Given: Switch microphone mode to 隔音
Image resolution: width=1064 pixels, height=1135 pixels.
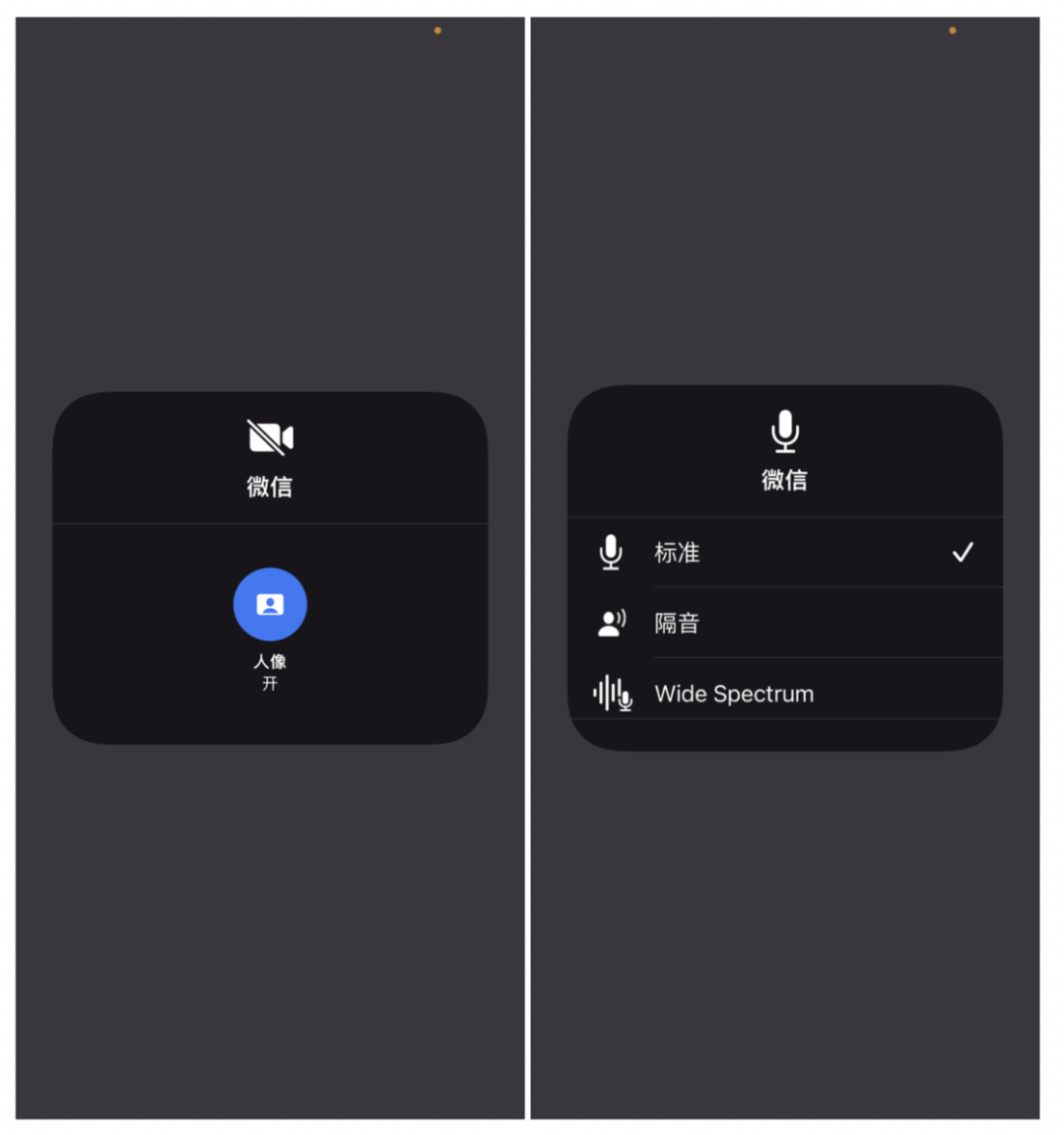Looking at the screenshot, I should 784,623.
